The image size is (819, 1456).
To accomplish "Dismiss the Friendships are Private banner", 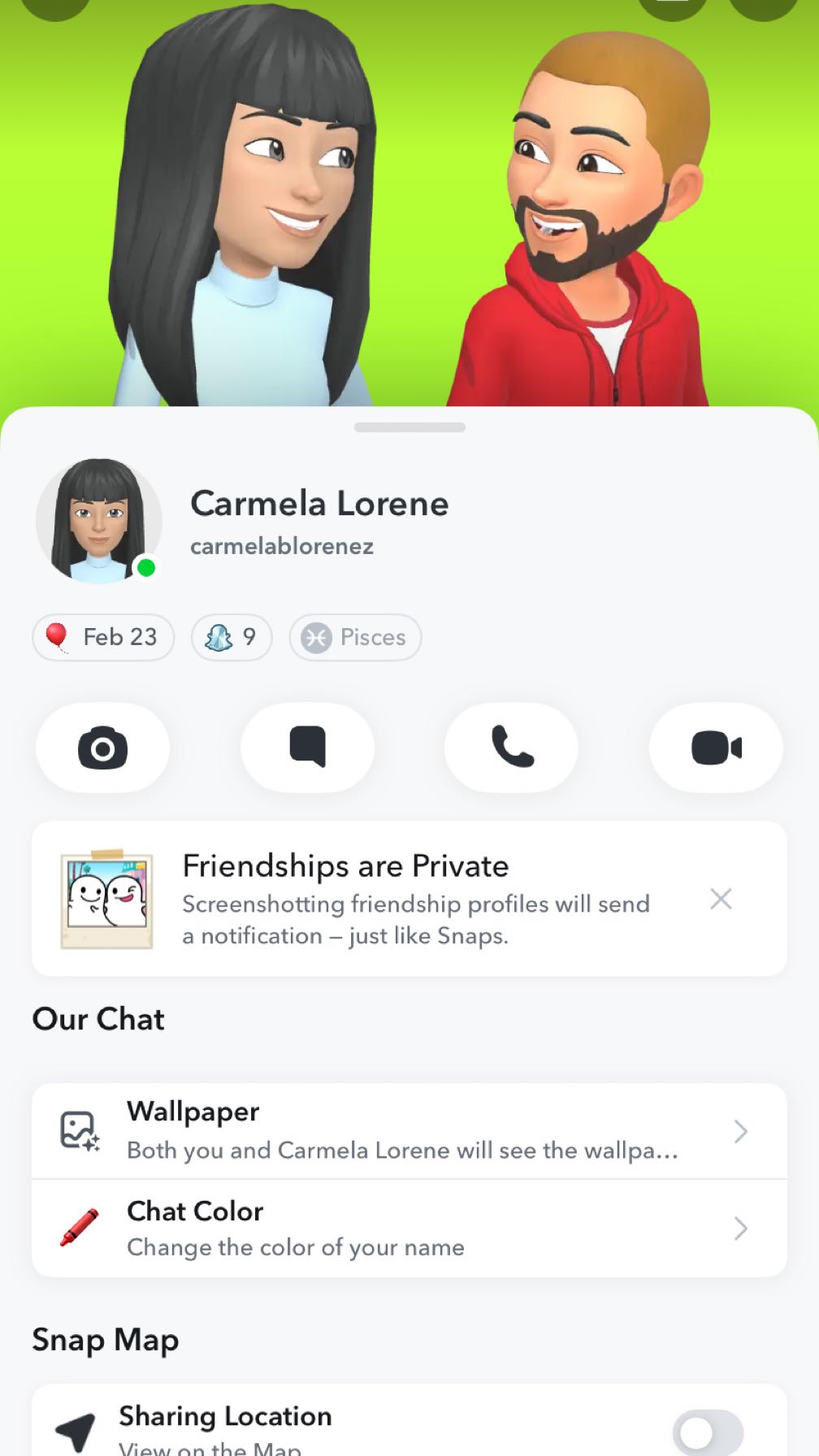I will (x=721, y=899).
